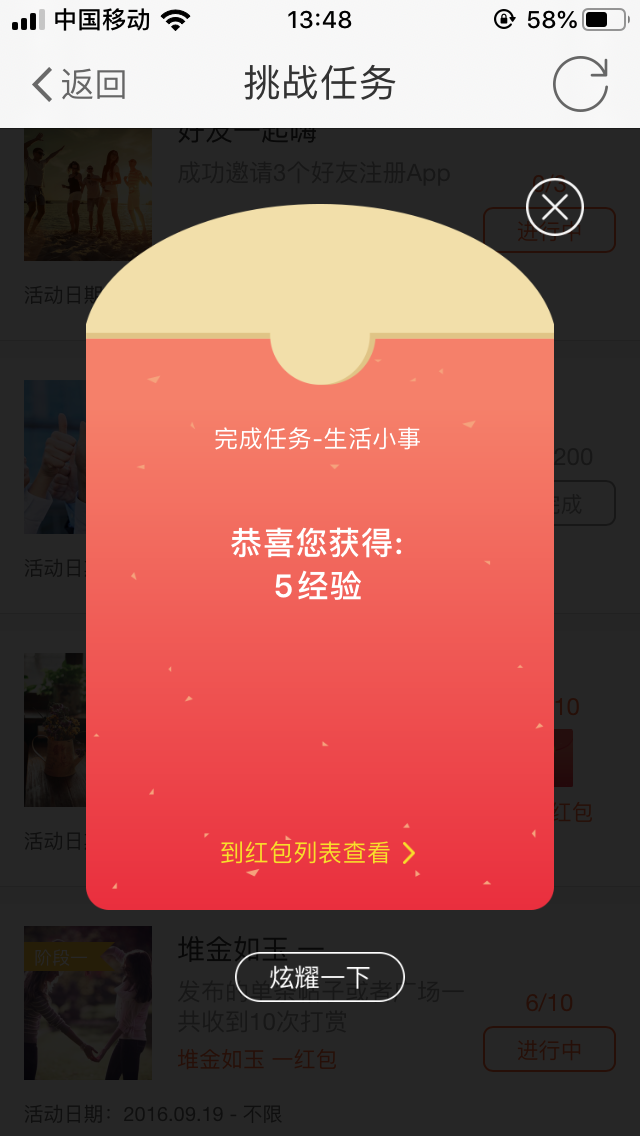This screenshot has height=1136, width=640.
Task: Go back with 返回
Action: tap(79, 84)
